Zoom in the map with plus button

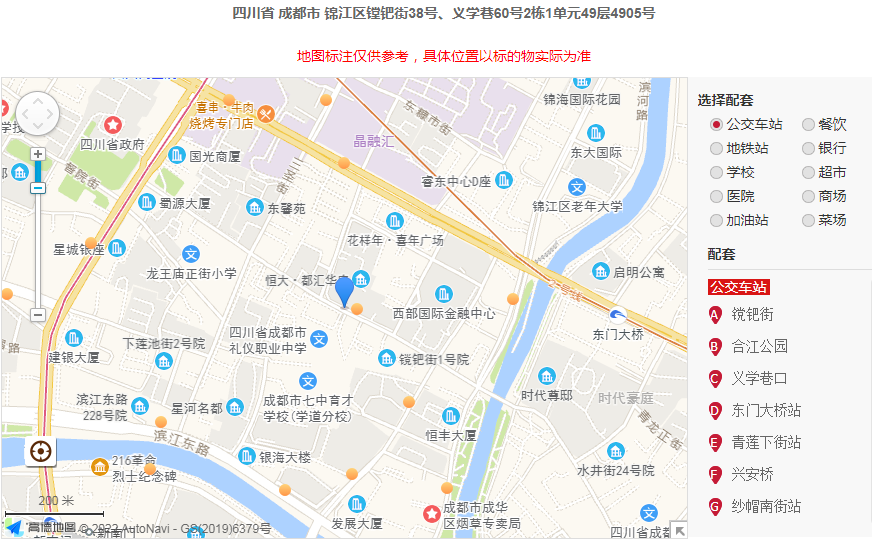(38, 154)
